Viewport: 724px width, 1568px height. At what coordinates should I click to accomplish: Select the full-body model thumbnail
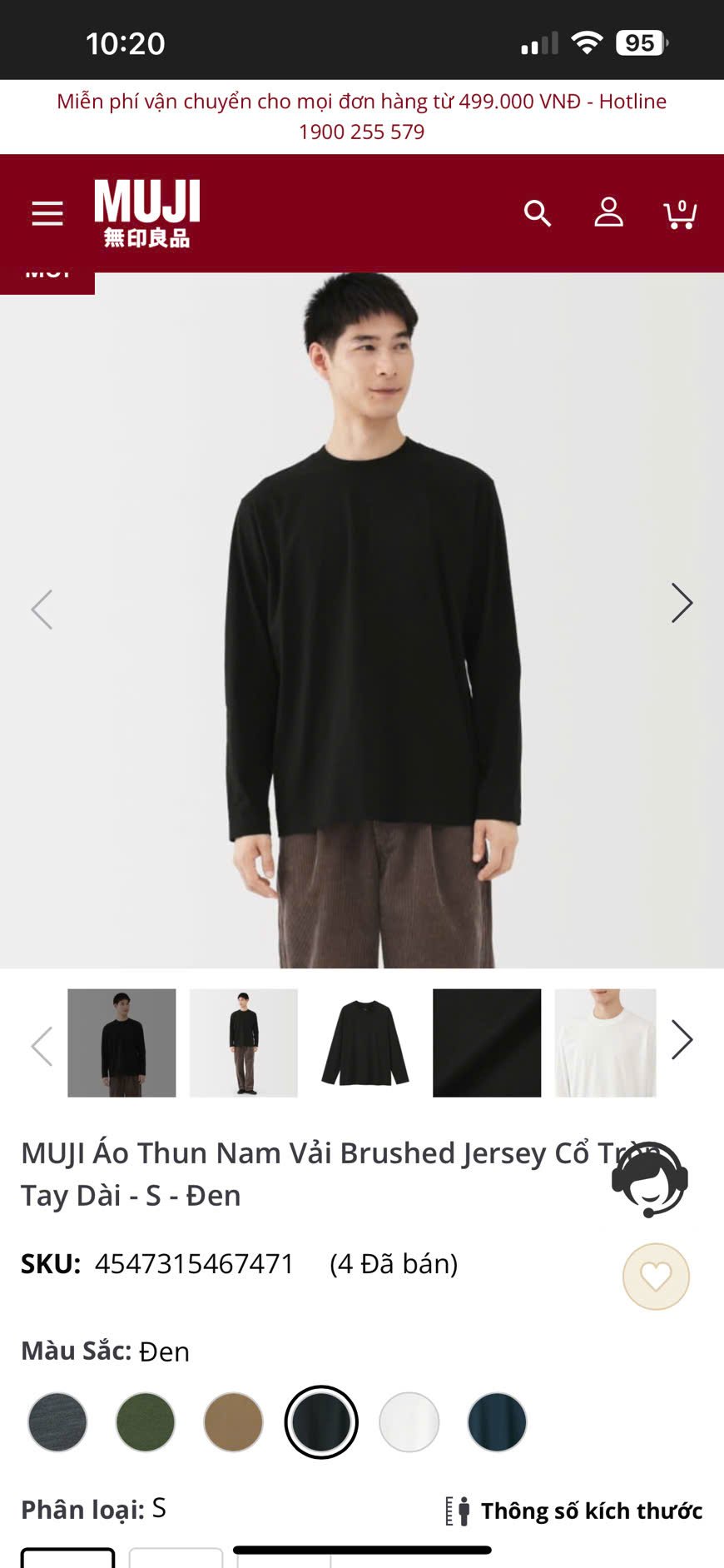(243, 1043)
